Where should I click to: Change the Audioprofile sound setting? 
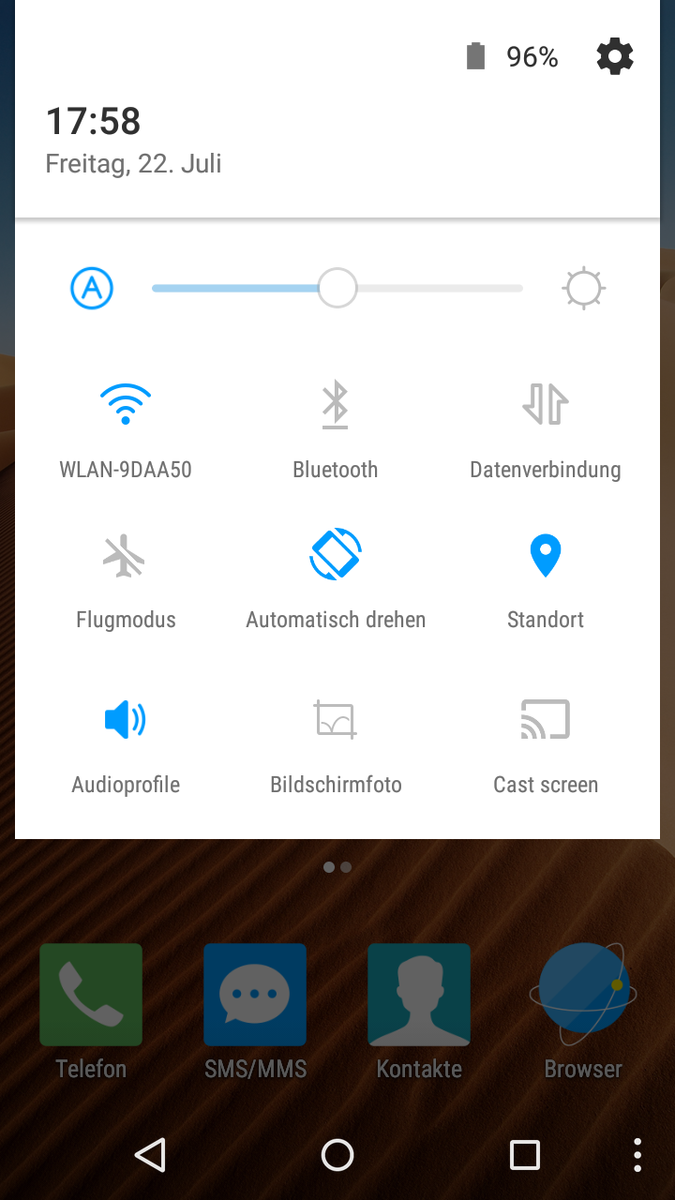(x=125, y=720)
